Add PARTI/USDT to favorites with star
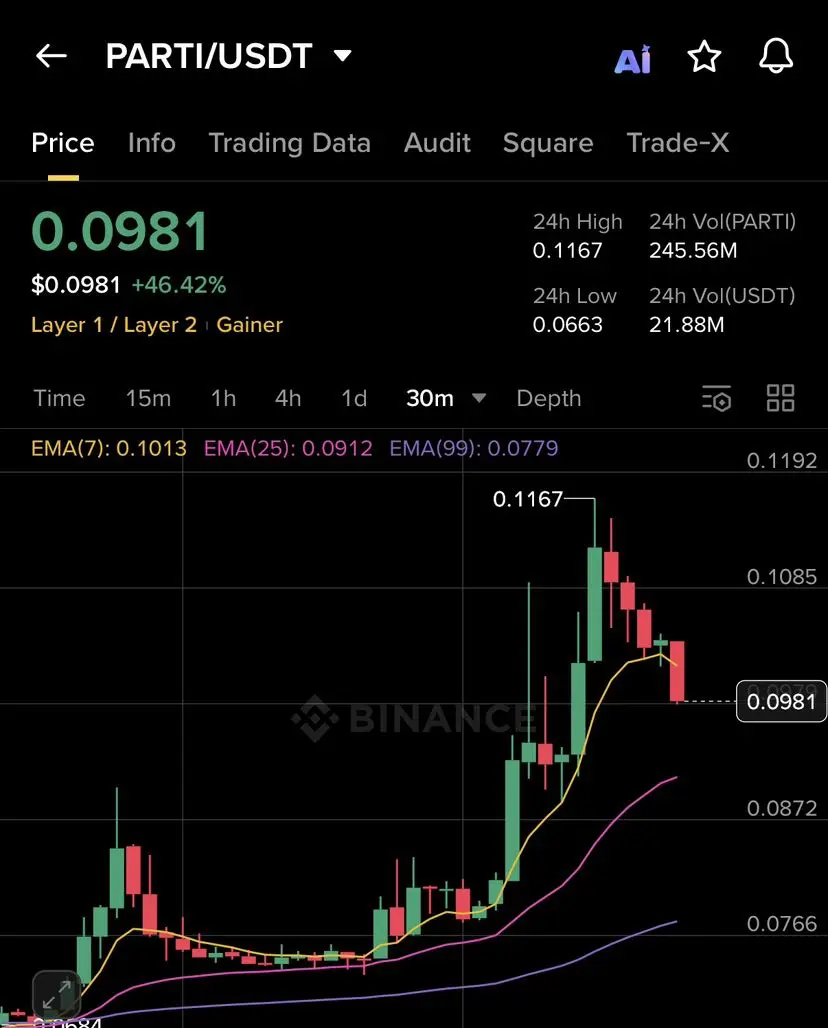Screen dimensions: 828x1028 point(704,58)
